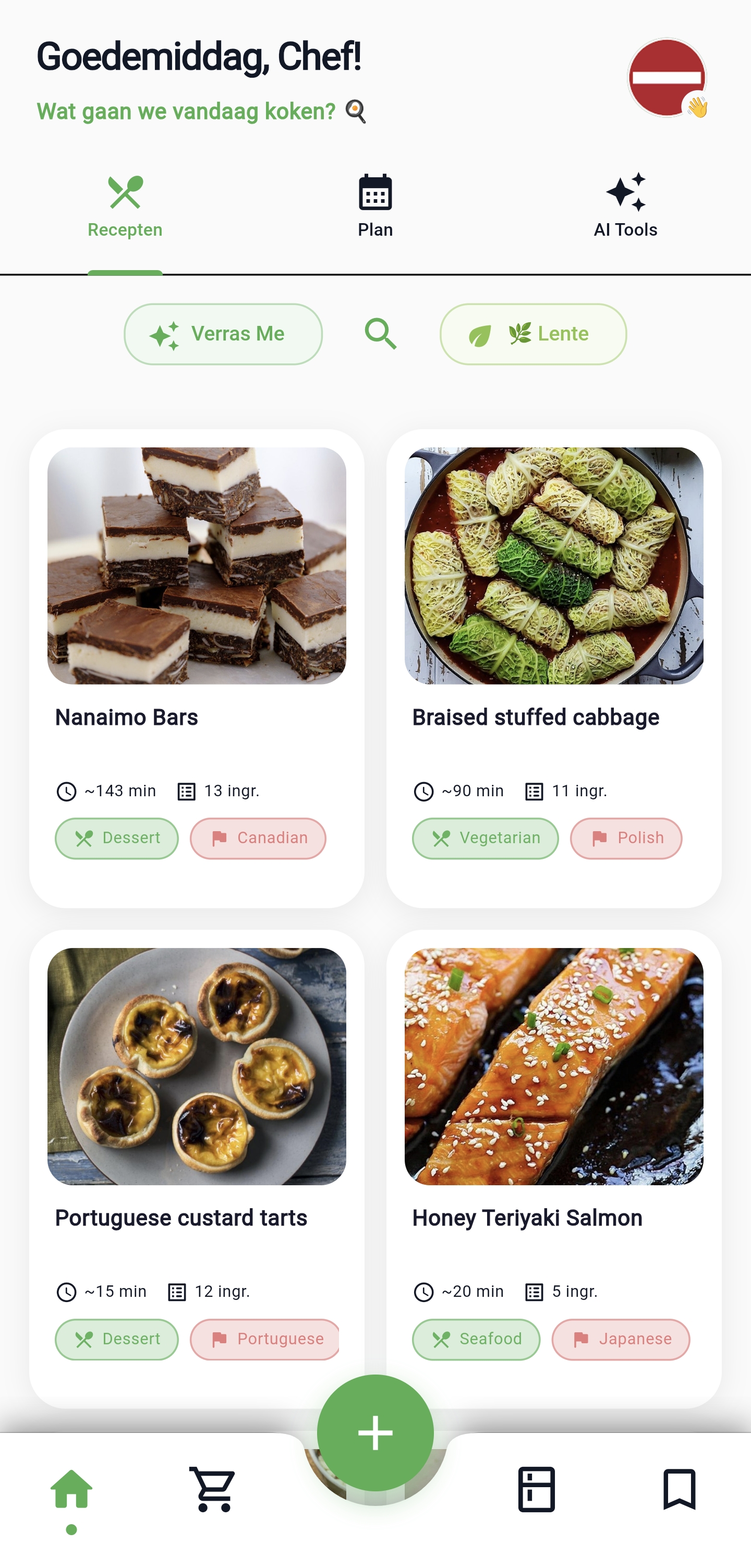Open the Plan calendar icon
Image resolution: width=751 pixels, height=1568 pixels.
pos(375,192)
